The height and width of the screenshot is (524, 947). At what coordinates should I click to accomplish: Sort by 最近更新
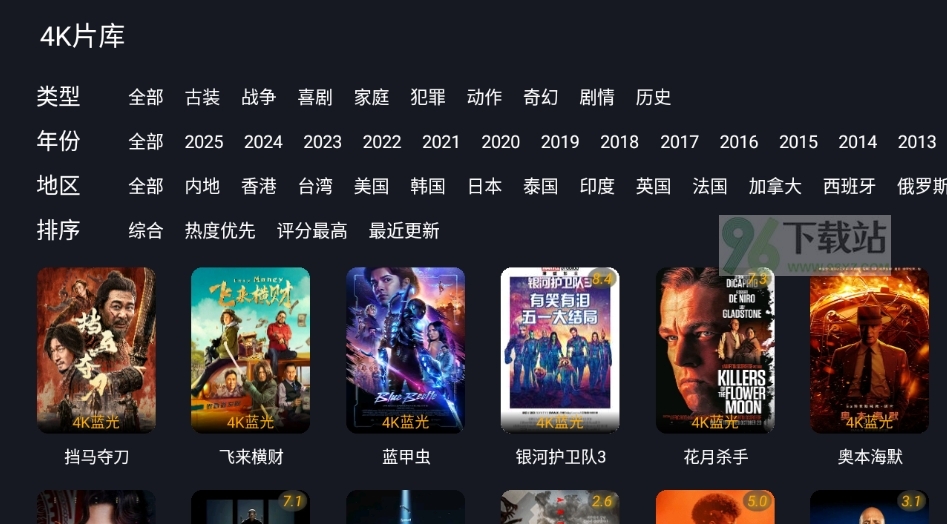(x=404, y=231)
